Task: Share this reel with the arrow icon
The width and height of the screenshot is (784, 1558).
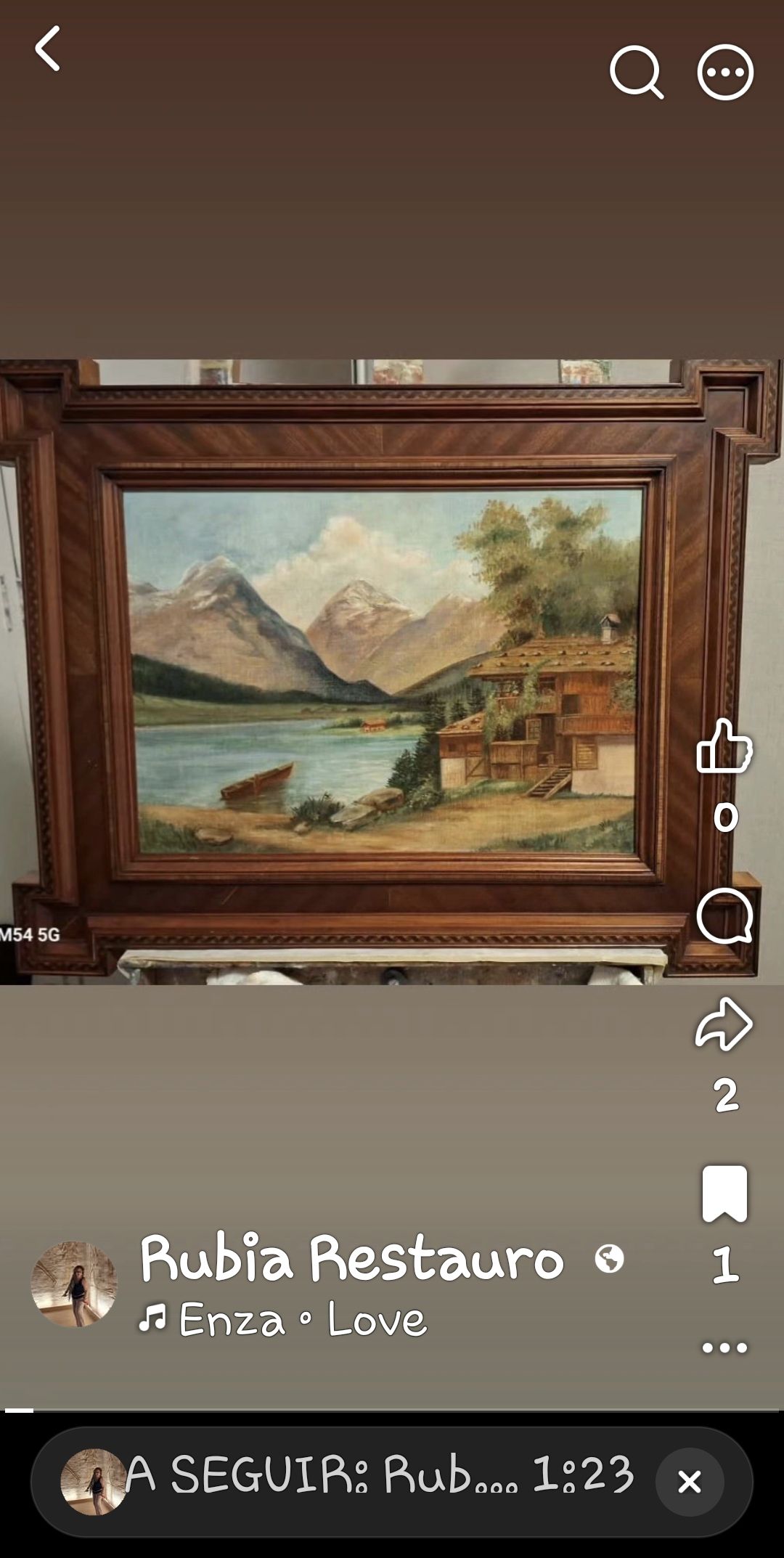Action: click(724, 1024)
